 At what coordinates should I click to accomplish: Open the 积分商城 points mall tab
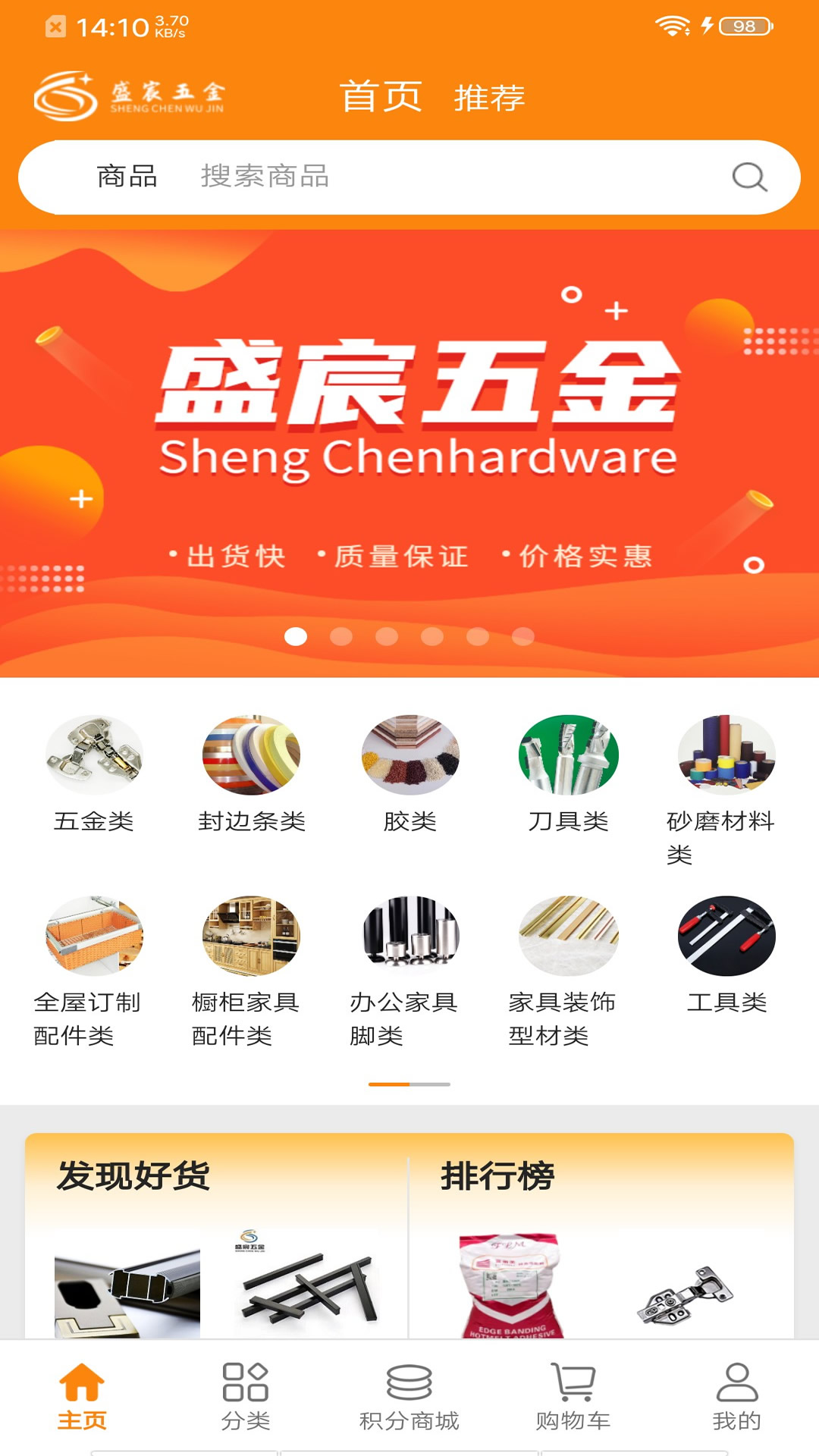click(409, 1397)
